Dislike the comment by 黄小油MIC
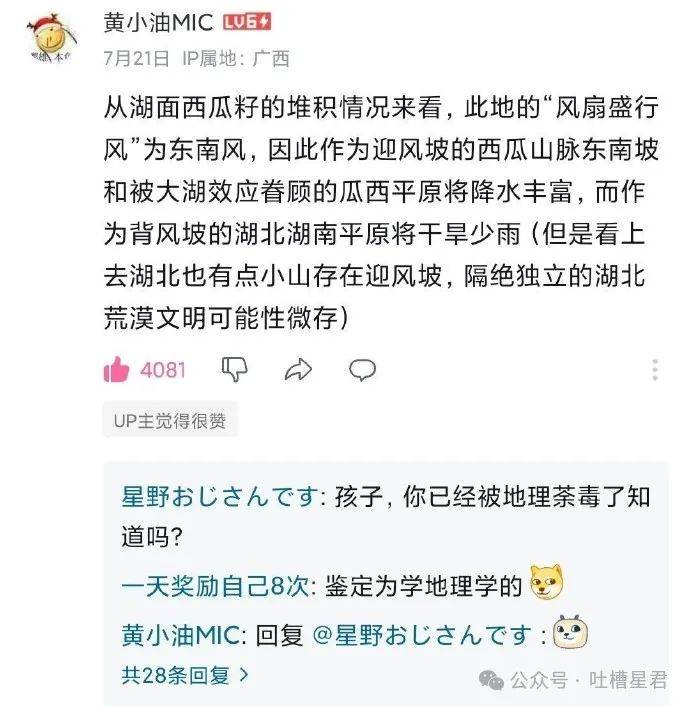Viewport: 690px width, 708px height. click(235, 370)
